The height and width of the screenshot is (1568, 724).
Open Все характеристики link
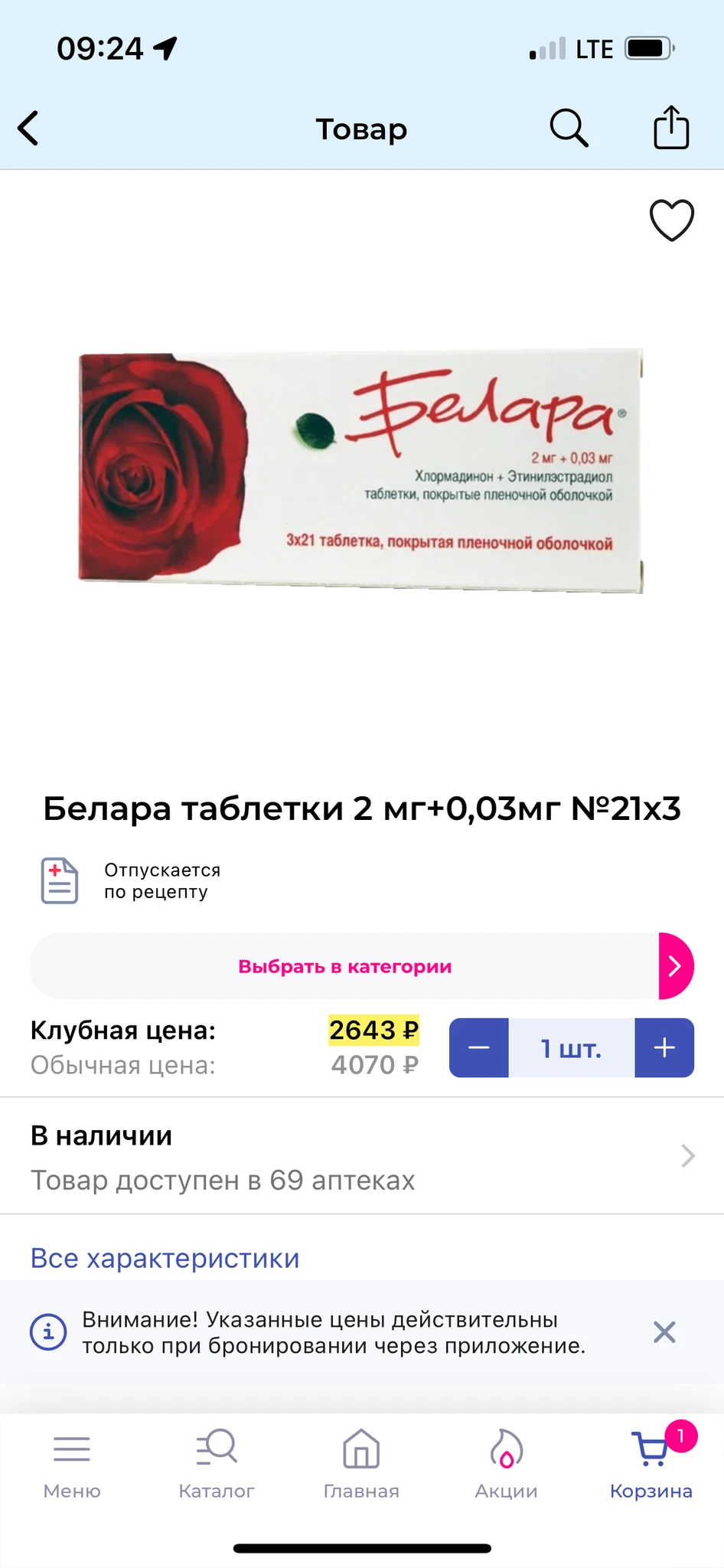[x=165, y=1258]
